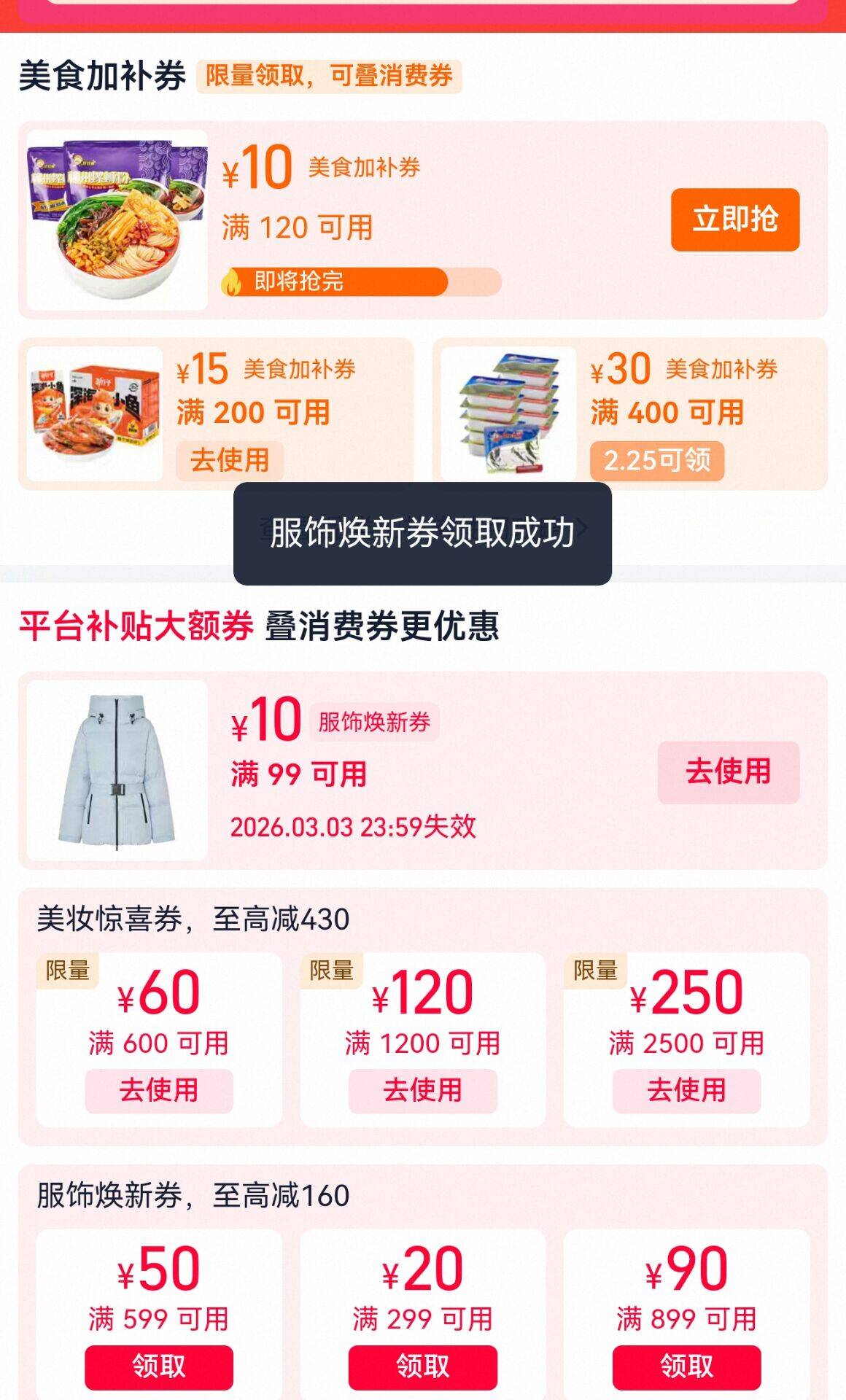
Task: Use the ¥120 满1200 美妆 coupon
Action: click(422, 1091)
